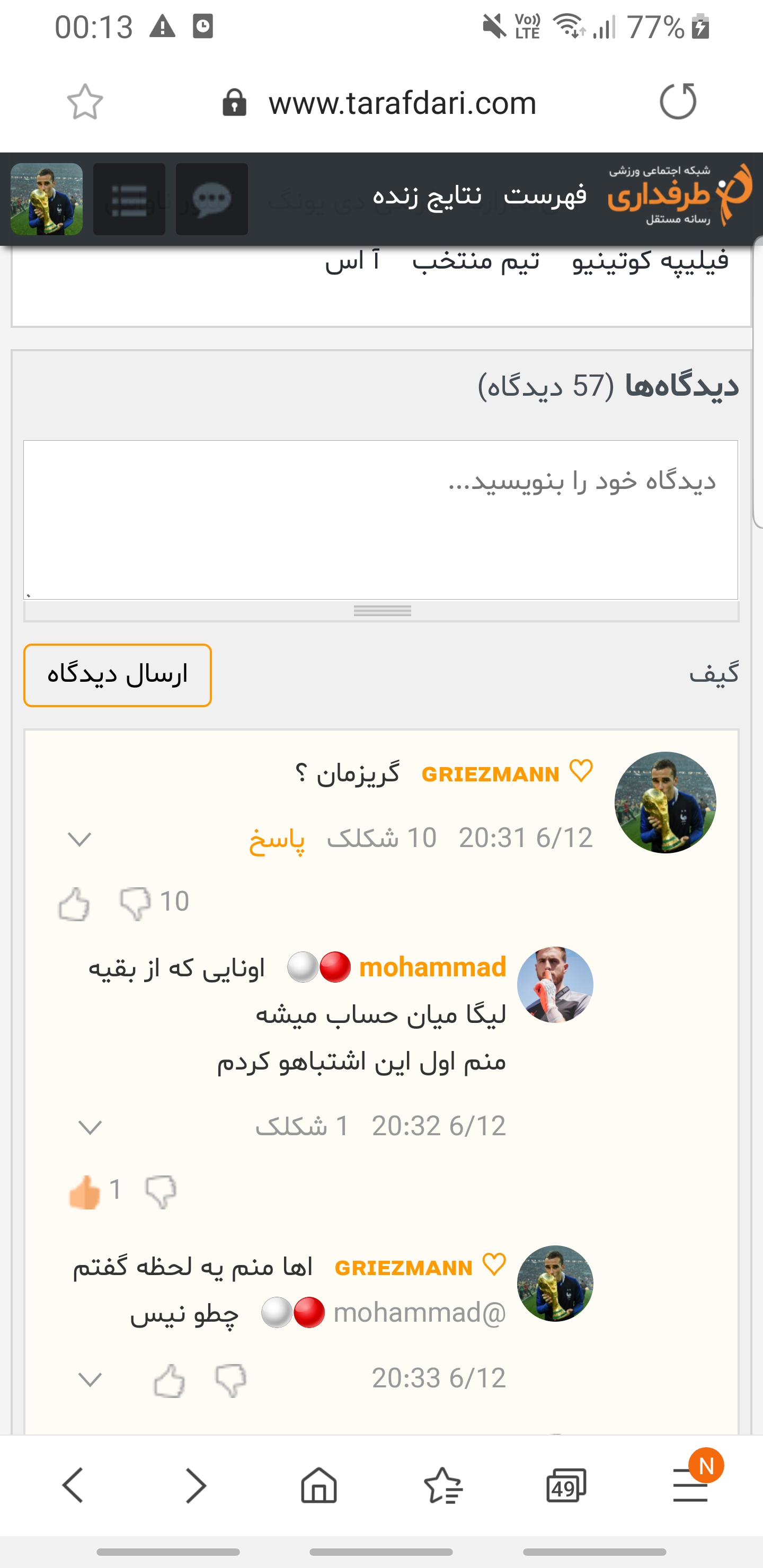The image size is (763, 1568).
Task: Open the تیم منتخب tag
Action: coord(476,261)
